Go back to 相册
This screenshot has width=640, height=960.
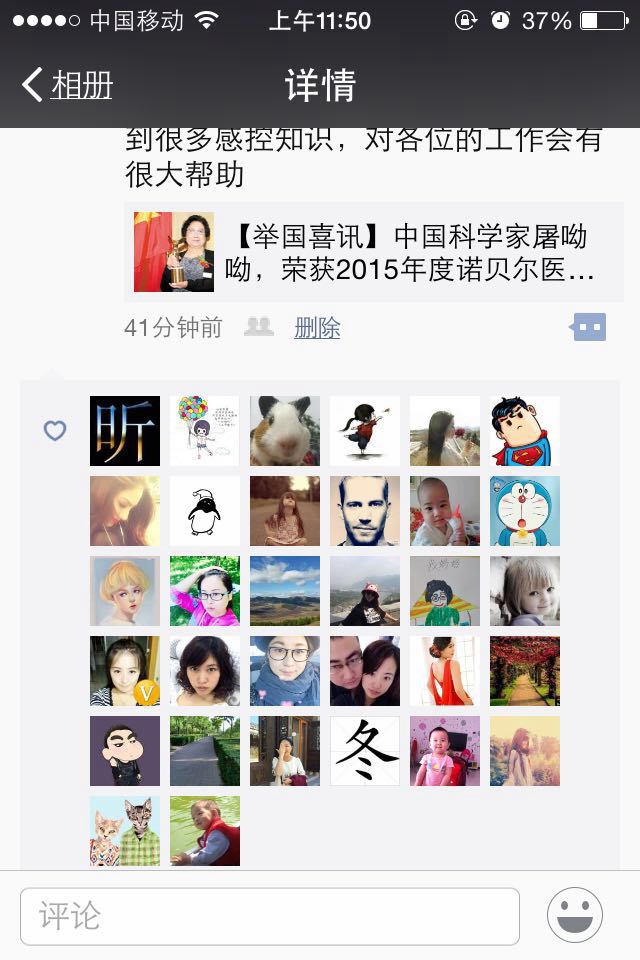click(x=68, y=86)
